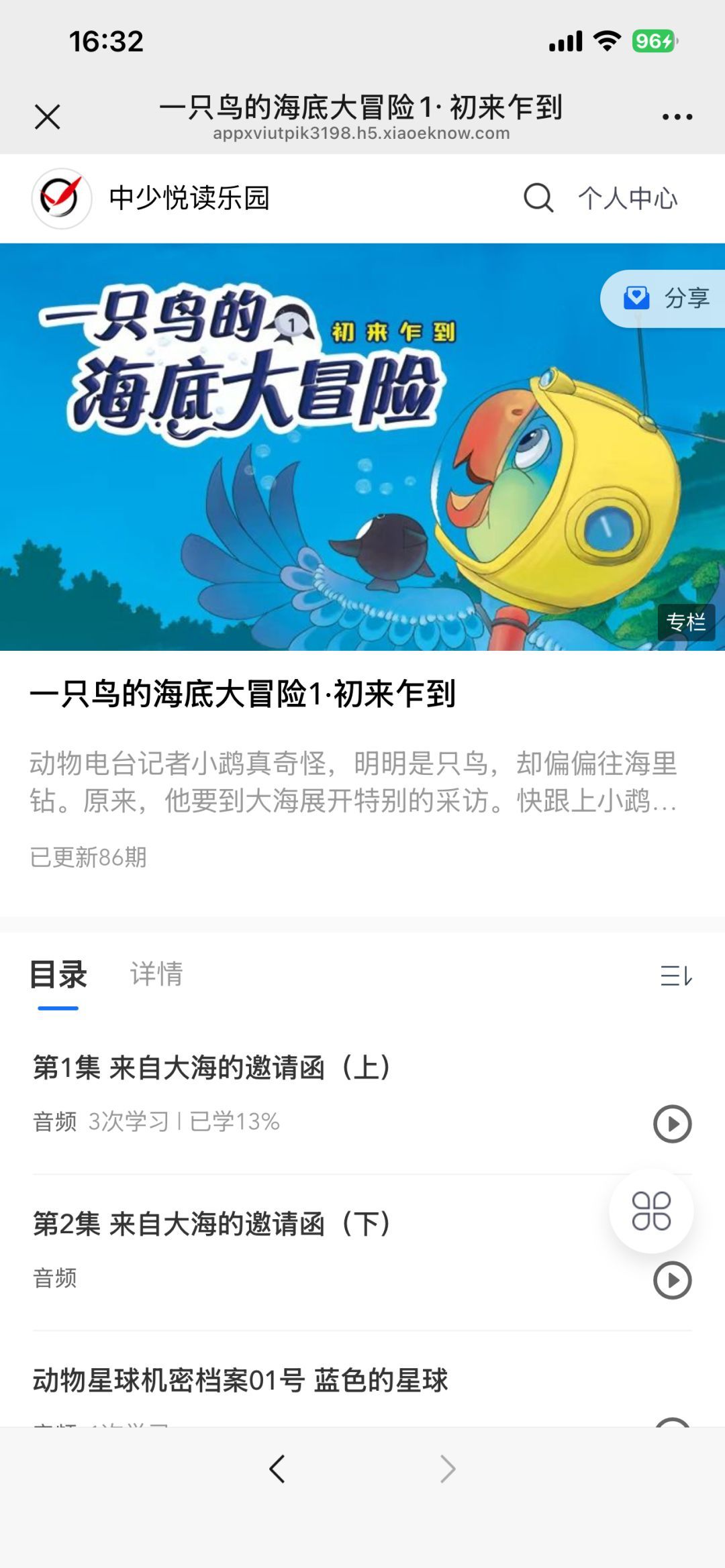Screen dimensions: 725x1568
Task: Toggle the episode list sort order
Action: point(675,976)
